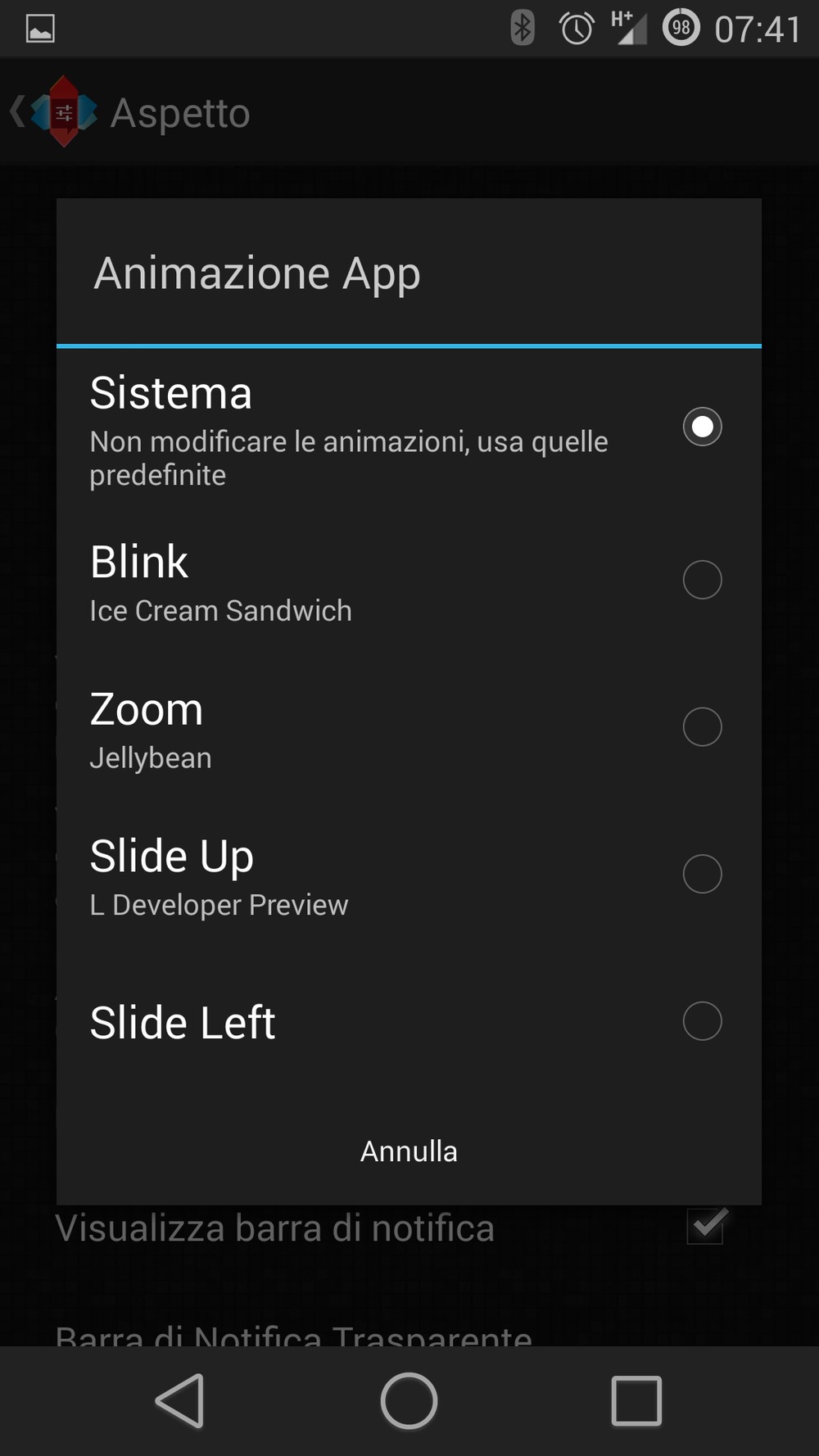Tap Annulla to cancel the dialog
Screen dimensions: 819x1456
click(x=409, y=1151)
